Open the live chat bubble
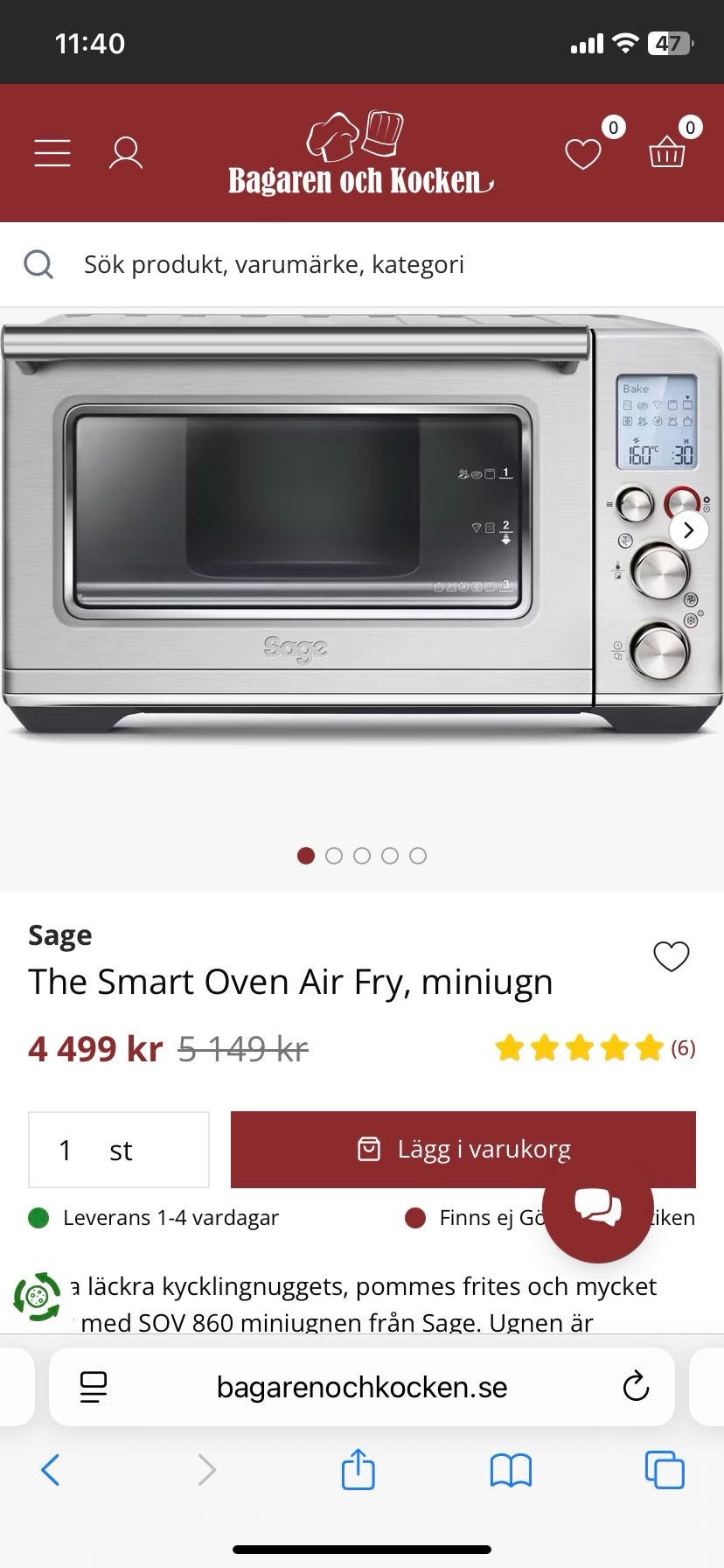This screenshot has height=1568, width=724. [x=598, y=1207]
